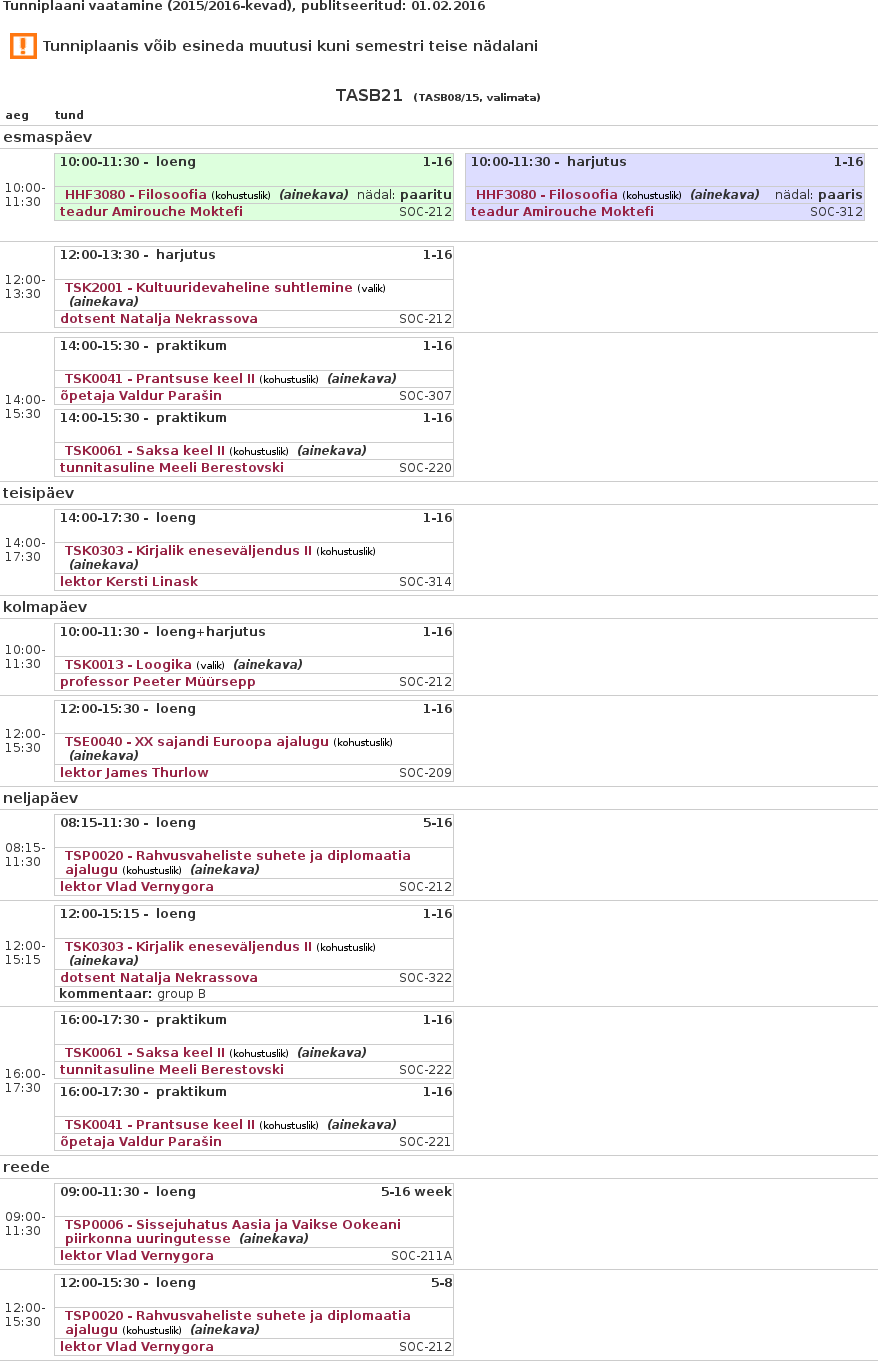
Task: Open TSK2001 Kultuuridevaheline suhtlemine course
Action: [x=208, y=288]
